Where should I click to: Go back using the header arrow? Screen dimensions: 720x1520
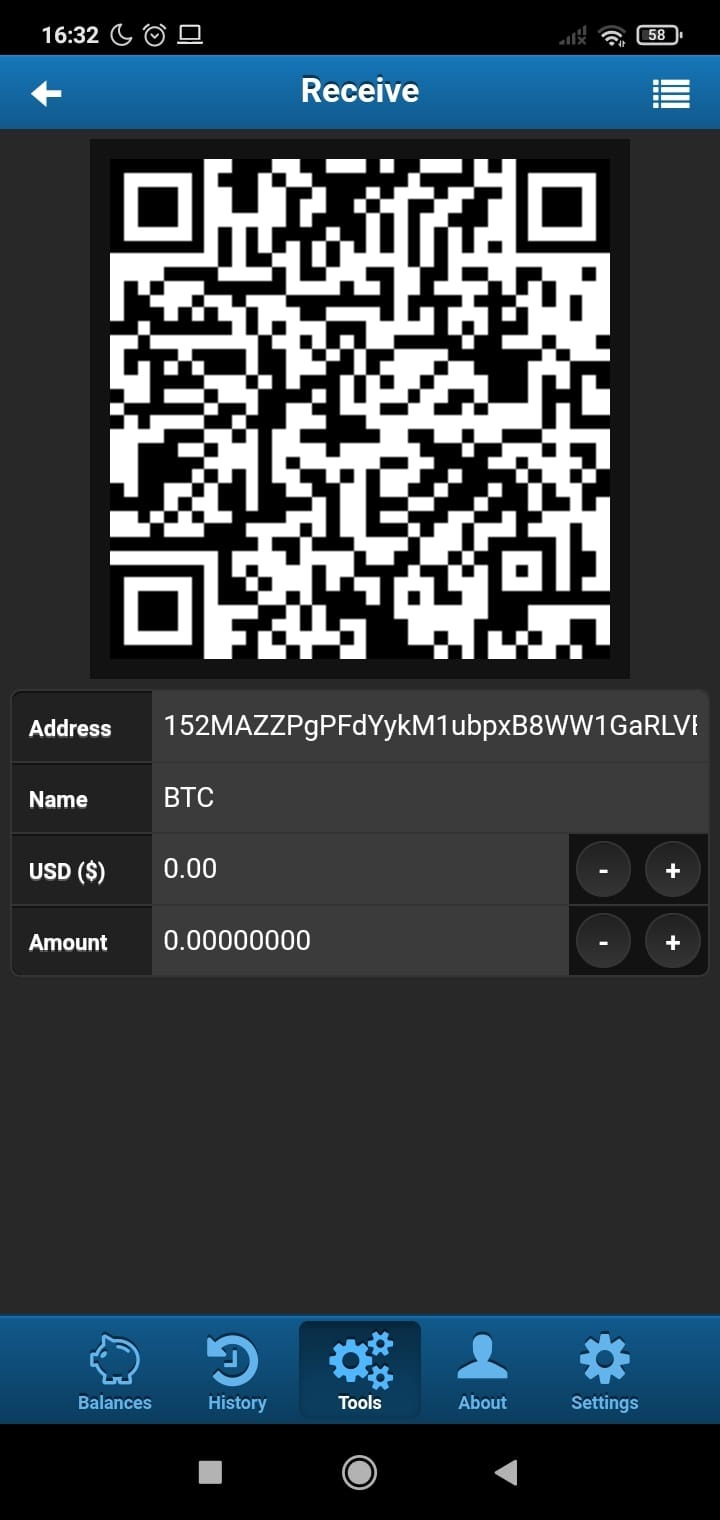click(x=47, y=93)
